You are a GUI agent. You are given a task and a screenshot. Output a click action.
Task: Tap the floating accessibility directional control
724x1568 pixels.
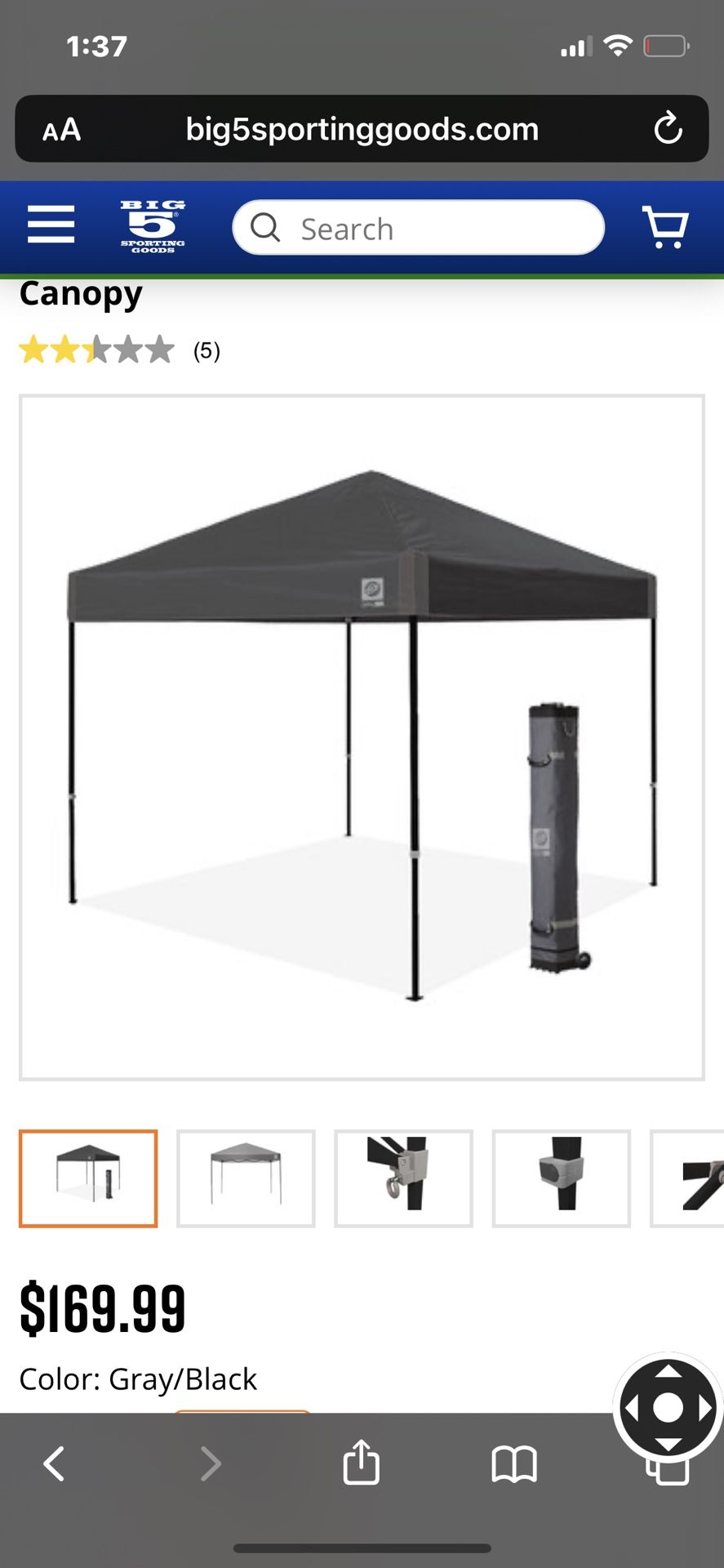(x=668, y=1407)
